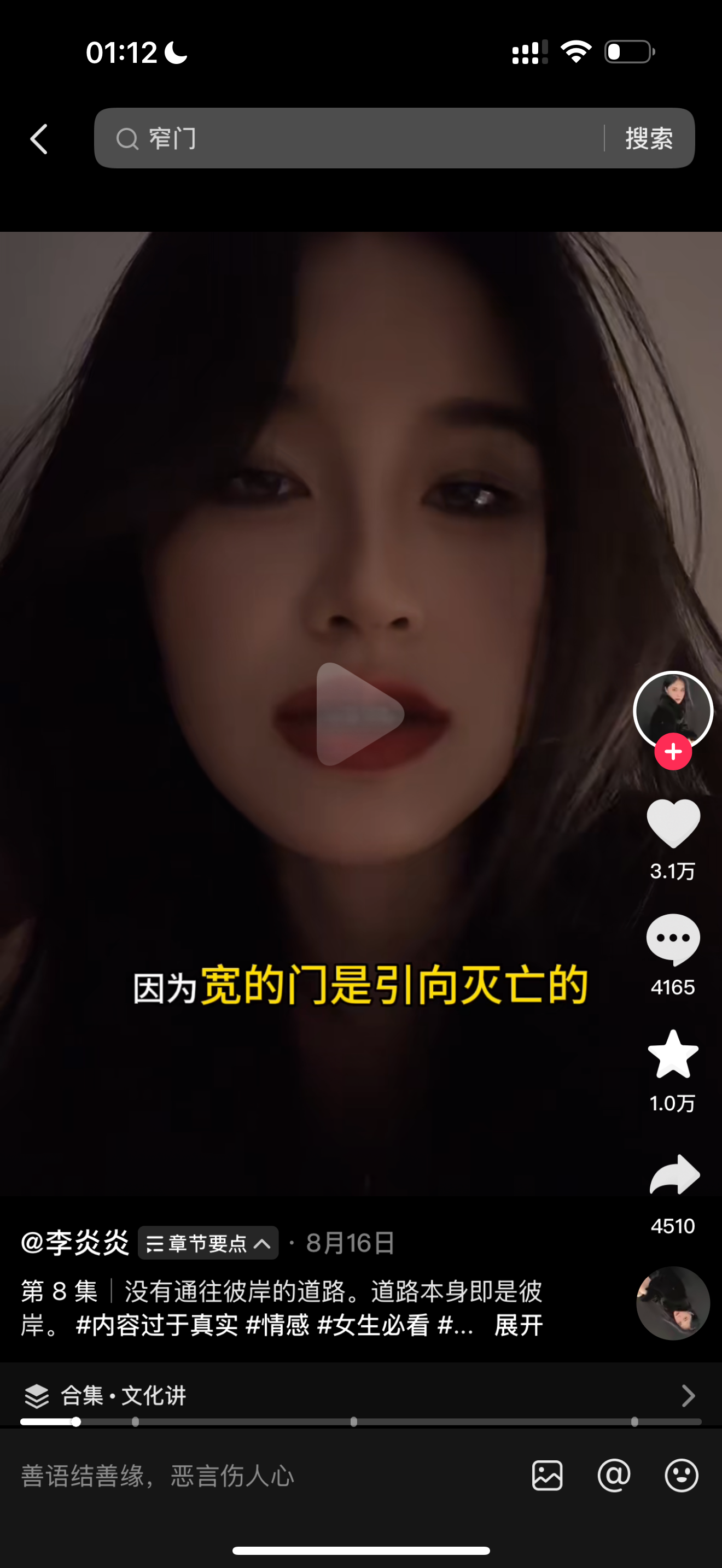Follow the creator with the red plus
This screenshot has height=1568, width=722.
pos(673,752)
